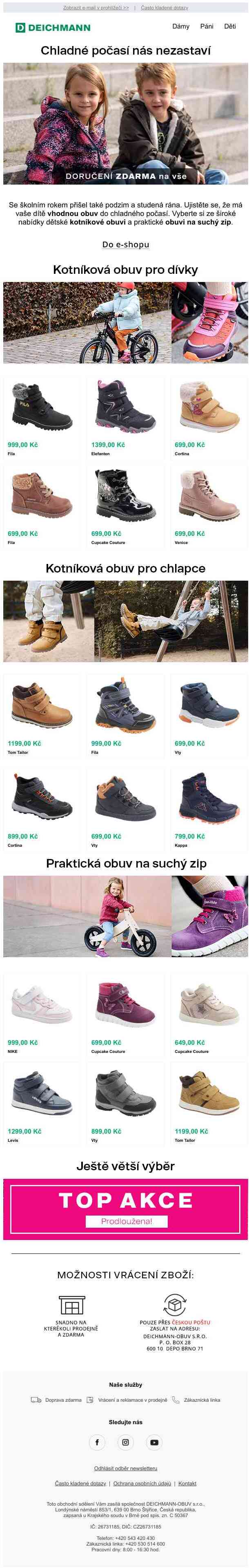Screen dimensions: 249x1568
Task: View the Levis velcro shoe product
Action: (42, 1103)
